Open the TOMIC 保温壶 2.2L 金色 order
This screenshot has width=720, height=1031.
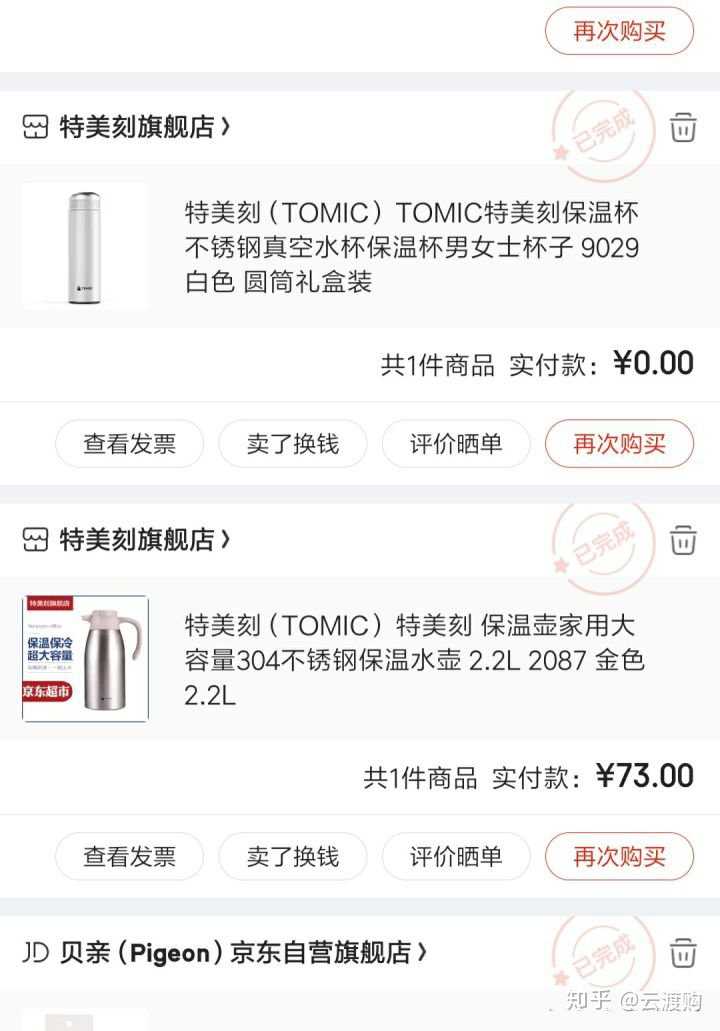[x=411, y=659]
